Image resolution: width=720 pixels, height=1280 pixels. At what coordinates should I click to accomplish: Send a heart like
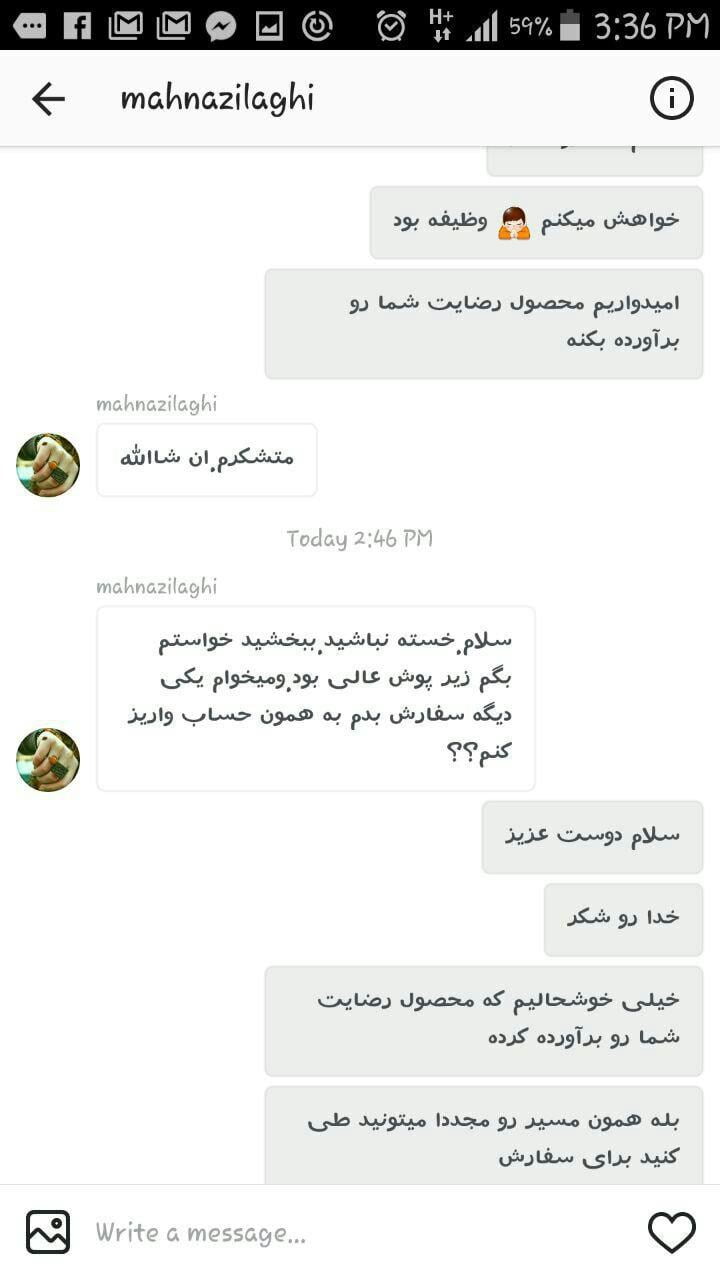click(x=671, y=1232)
